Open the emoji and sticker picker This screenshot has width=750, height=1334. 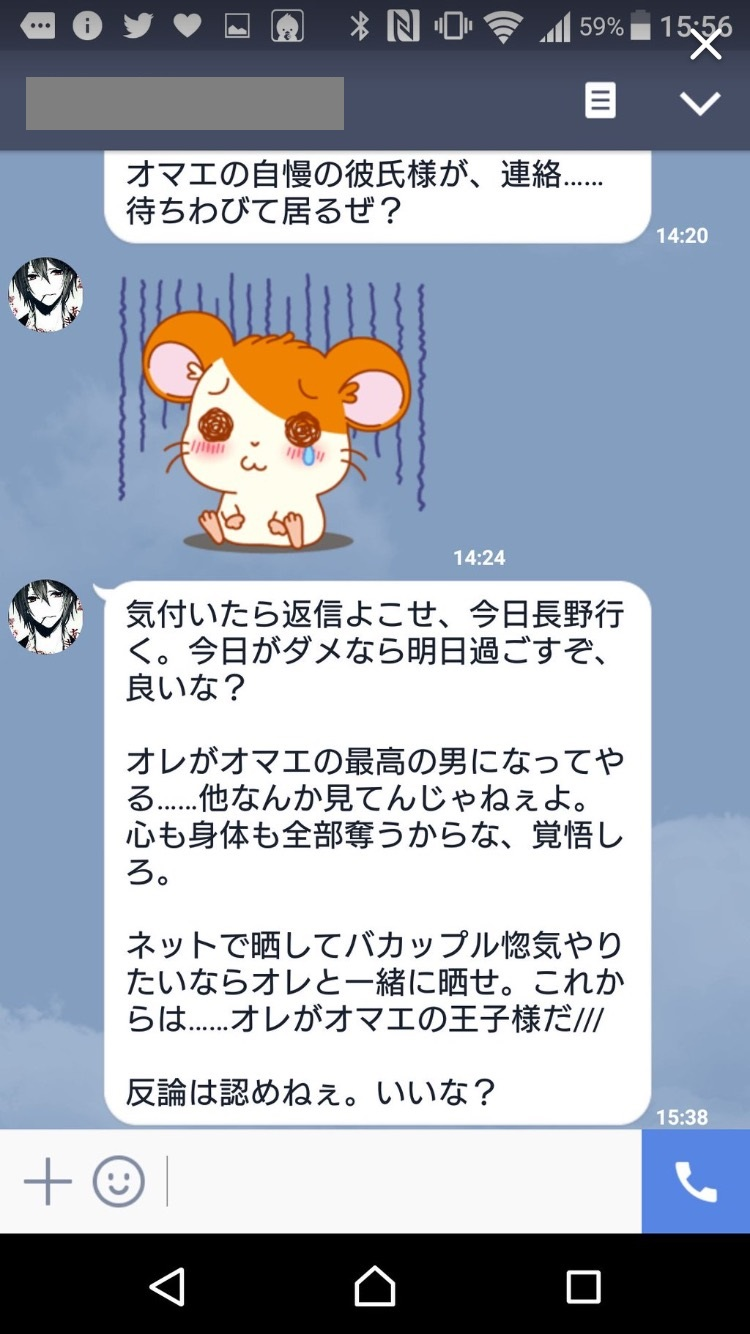(x=118, y=1182)
